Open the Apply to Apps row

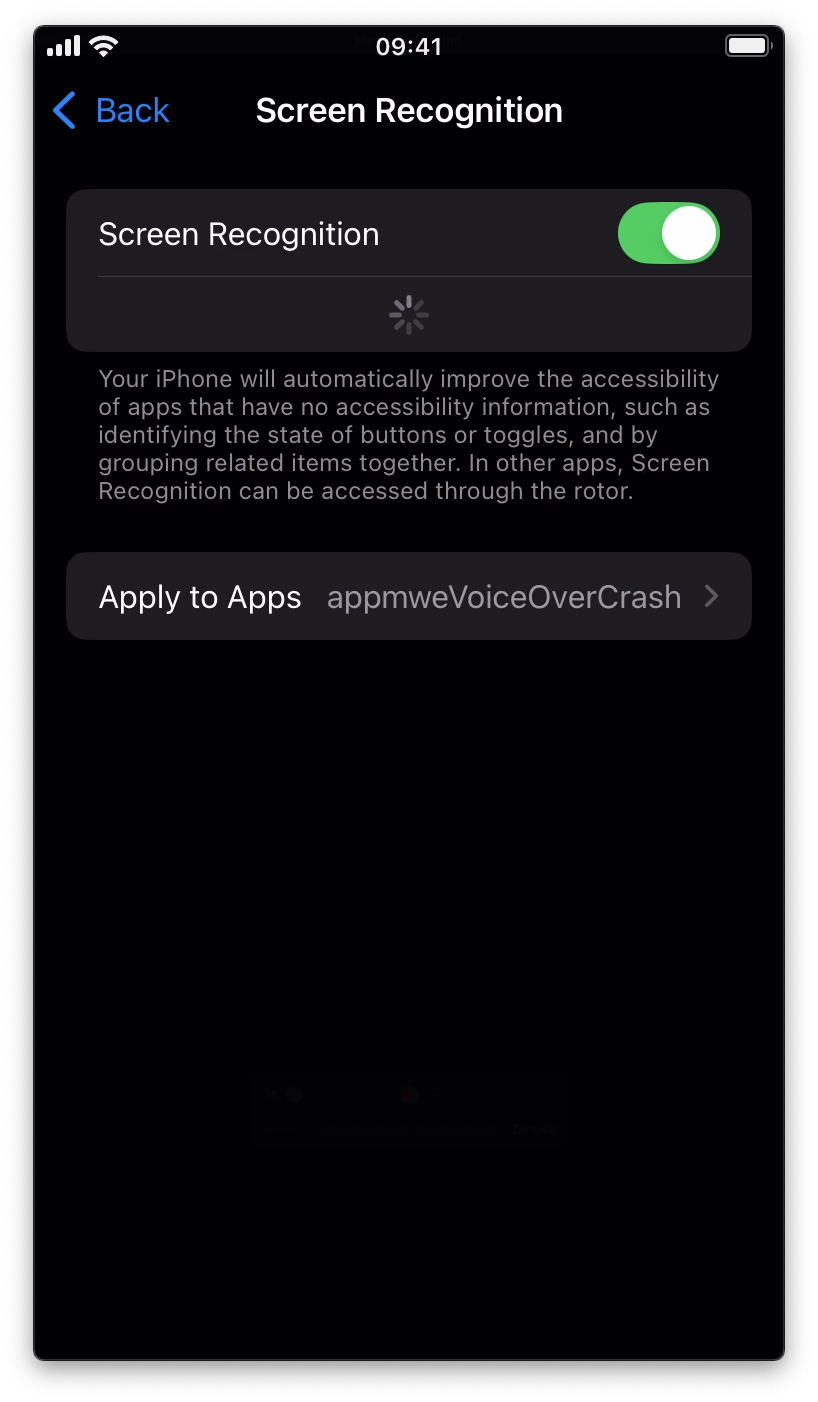(x=408, y=597)
